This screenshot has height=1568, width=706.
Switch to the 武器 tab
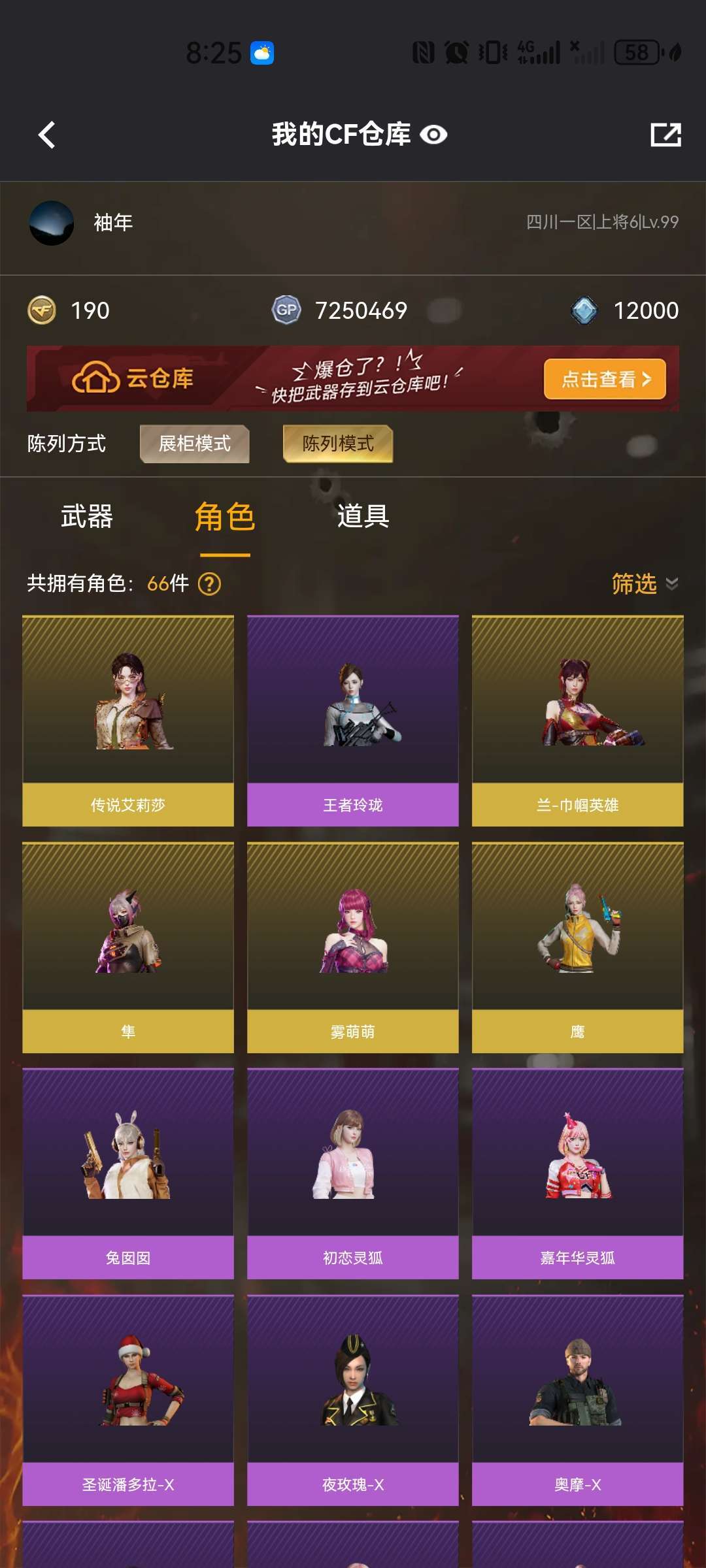point(86,517)
